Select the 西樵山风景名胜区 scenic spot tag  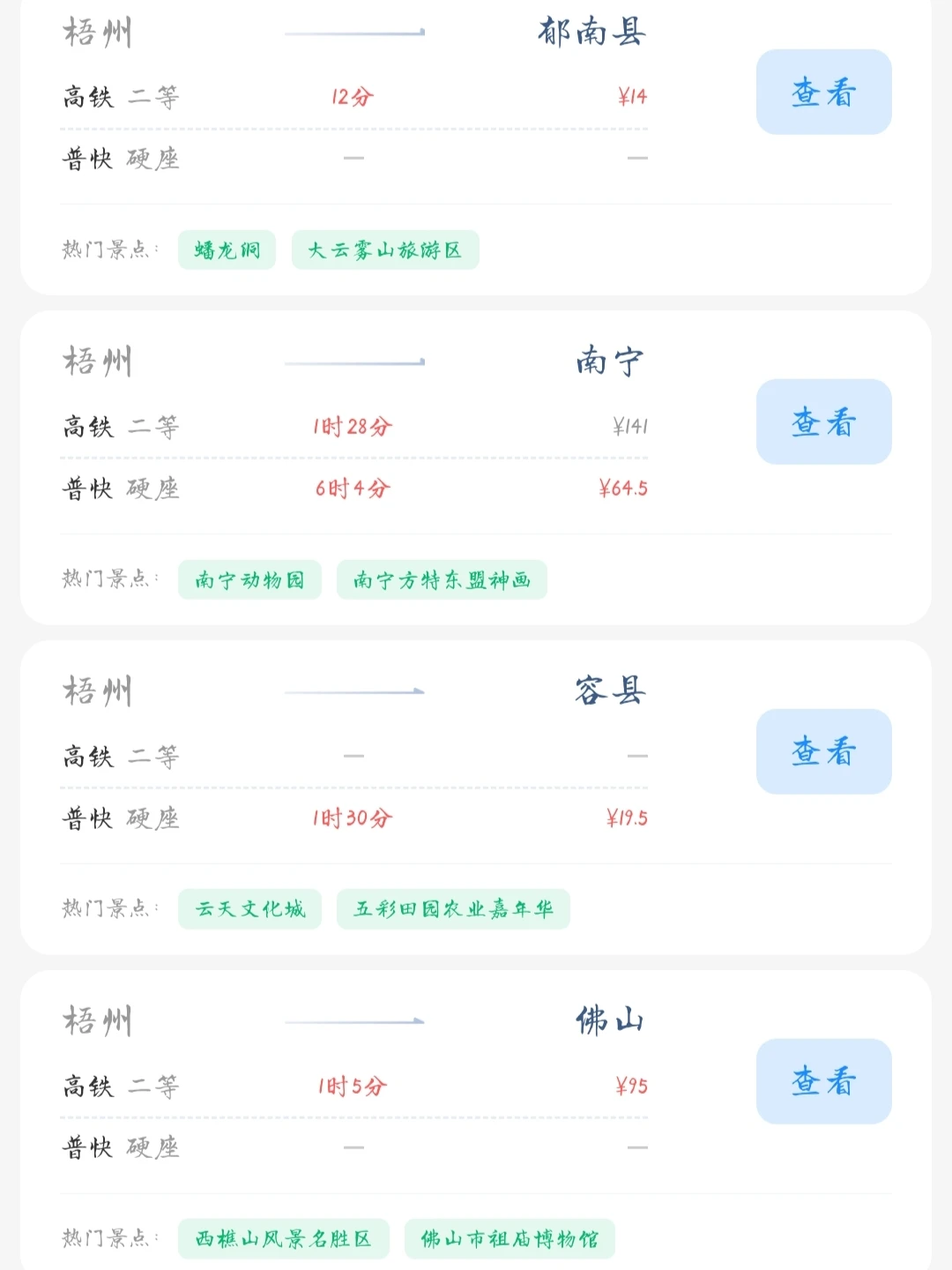pos(282,1239)
